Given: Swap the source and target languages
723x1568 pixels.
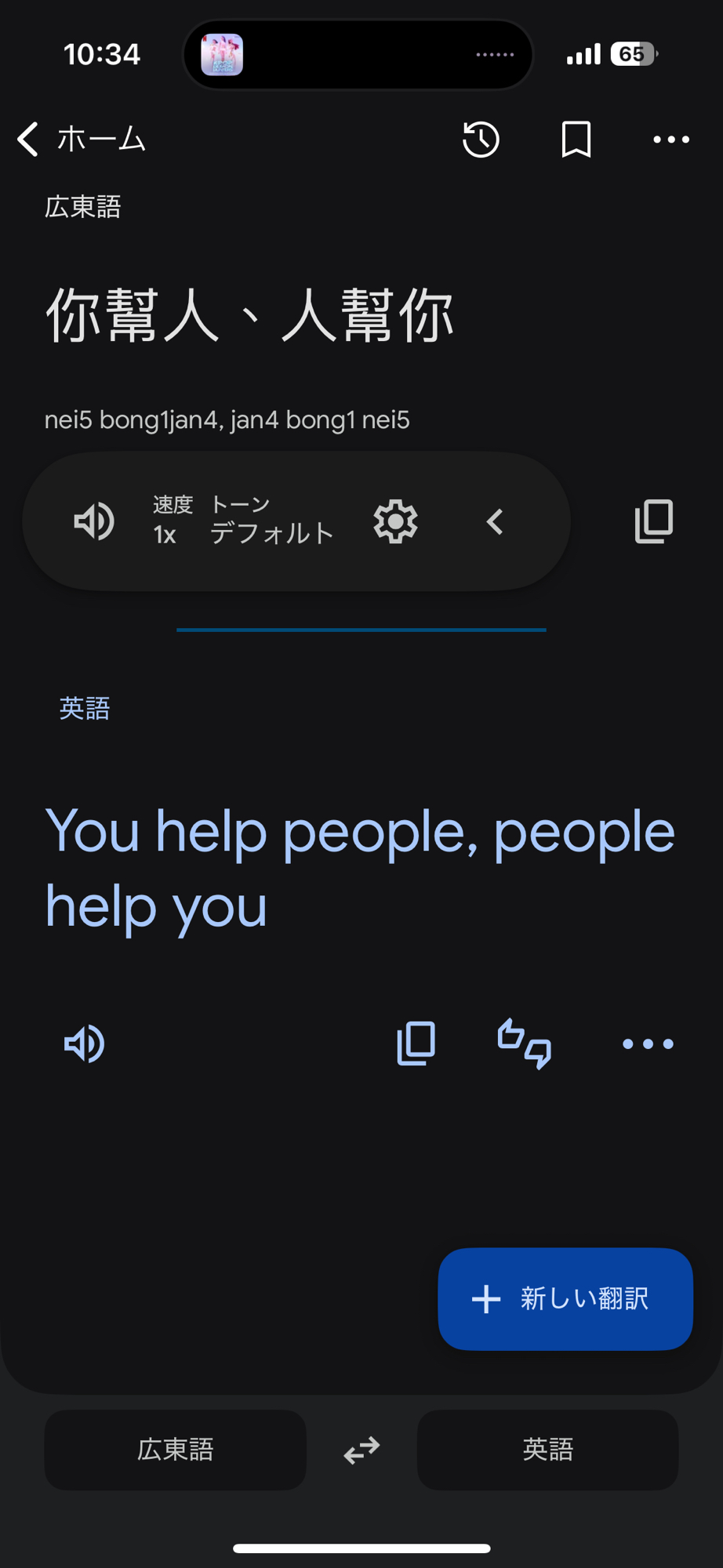Looking at the screenshot, I should (x=361, y=1450).
